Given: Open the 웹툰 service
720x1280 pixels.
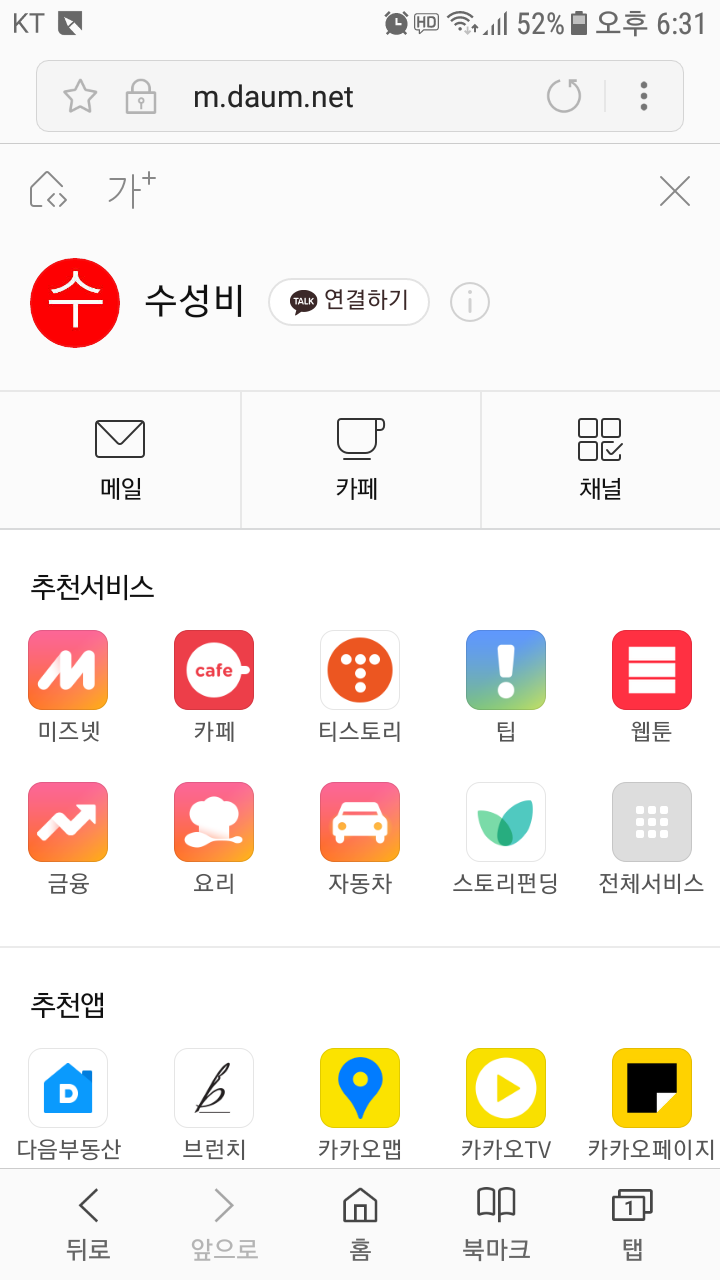Looking at the screenshot, I should tap(652, 688).
